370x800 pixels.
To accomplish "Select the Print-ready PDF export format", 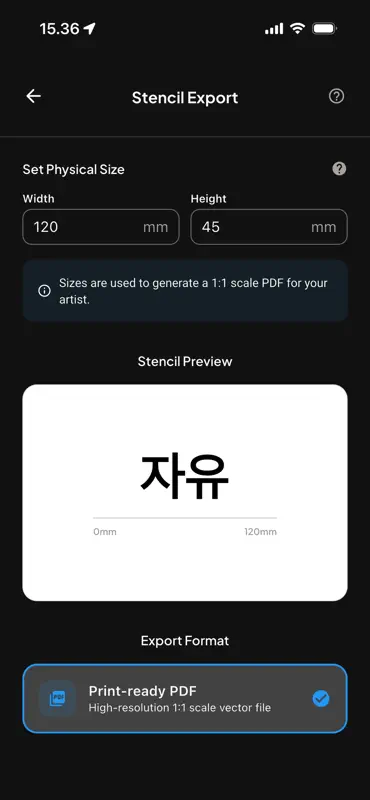I will [185, 698].
